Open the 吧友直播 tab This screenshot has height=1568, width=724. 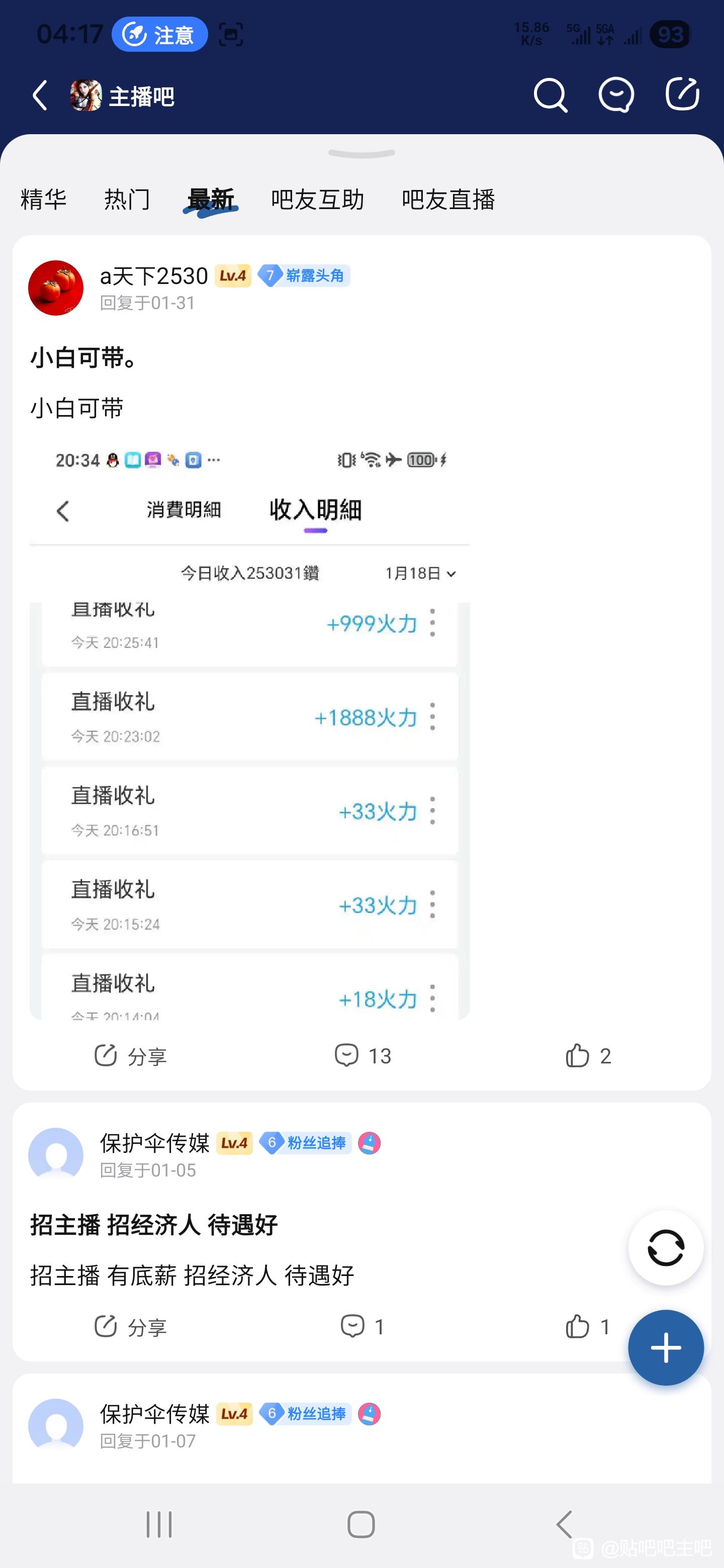(448, 200)
